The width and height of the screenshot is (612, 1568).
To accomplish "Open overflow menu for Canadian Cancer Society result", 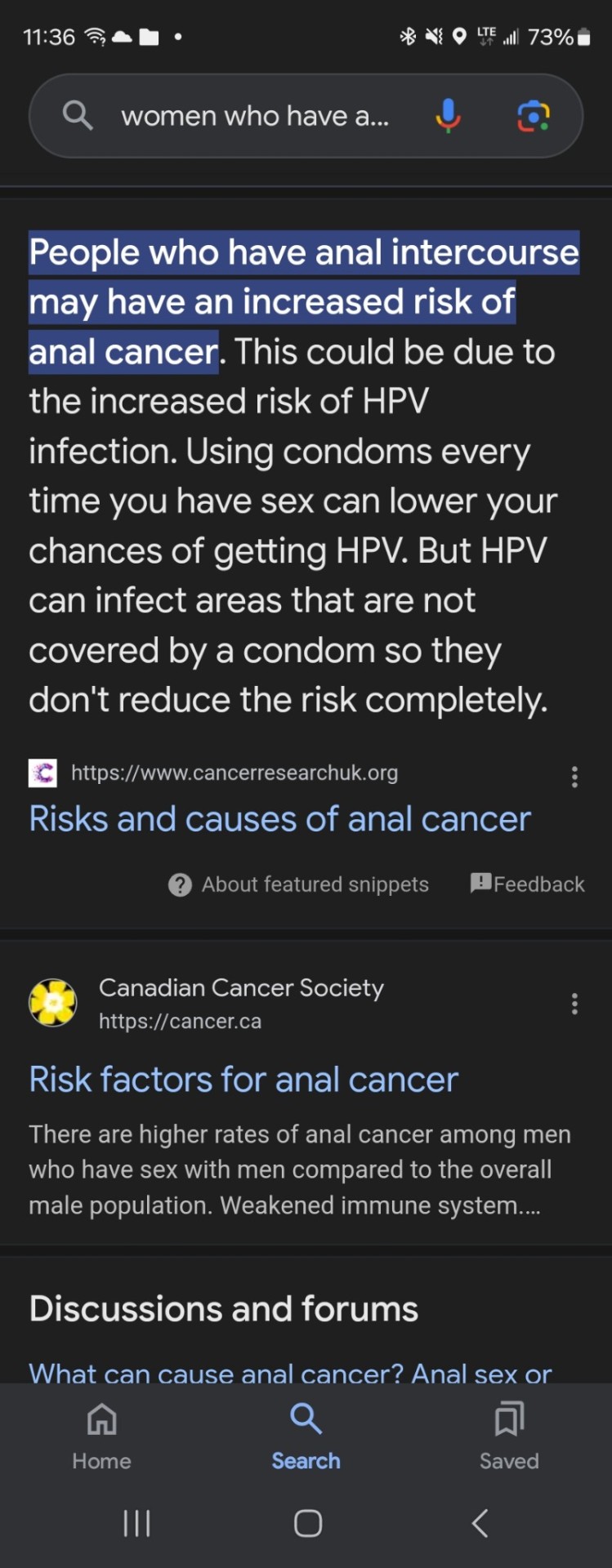I will click(574, 1004).
